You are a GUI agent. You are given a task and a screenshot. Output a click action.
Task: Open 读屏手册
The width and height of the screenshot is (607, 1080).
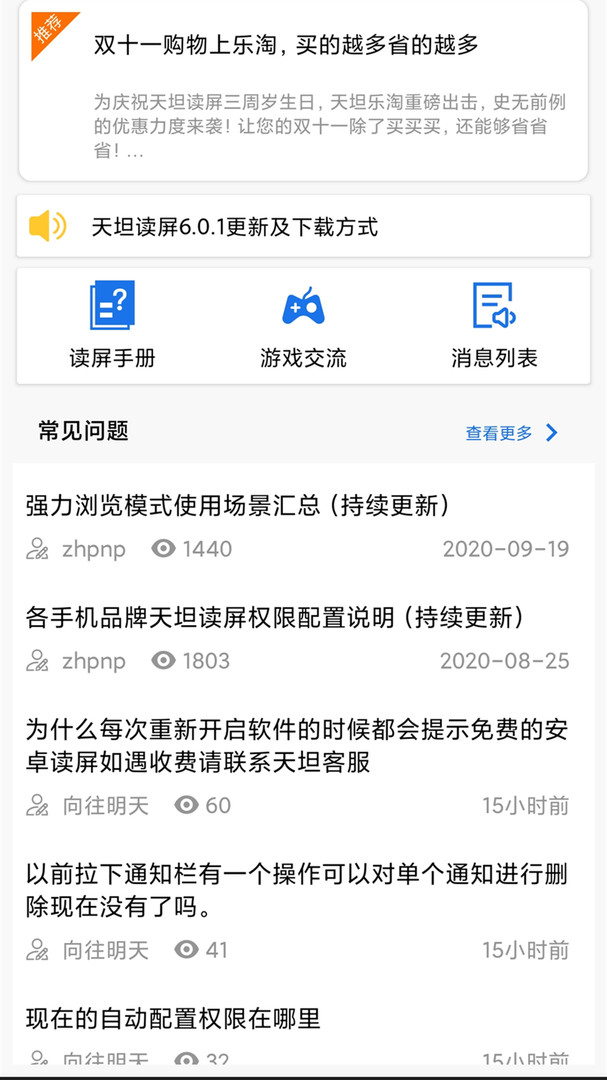112,326
